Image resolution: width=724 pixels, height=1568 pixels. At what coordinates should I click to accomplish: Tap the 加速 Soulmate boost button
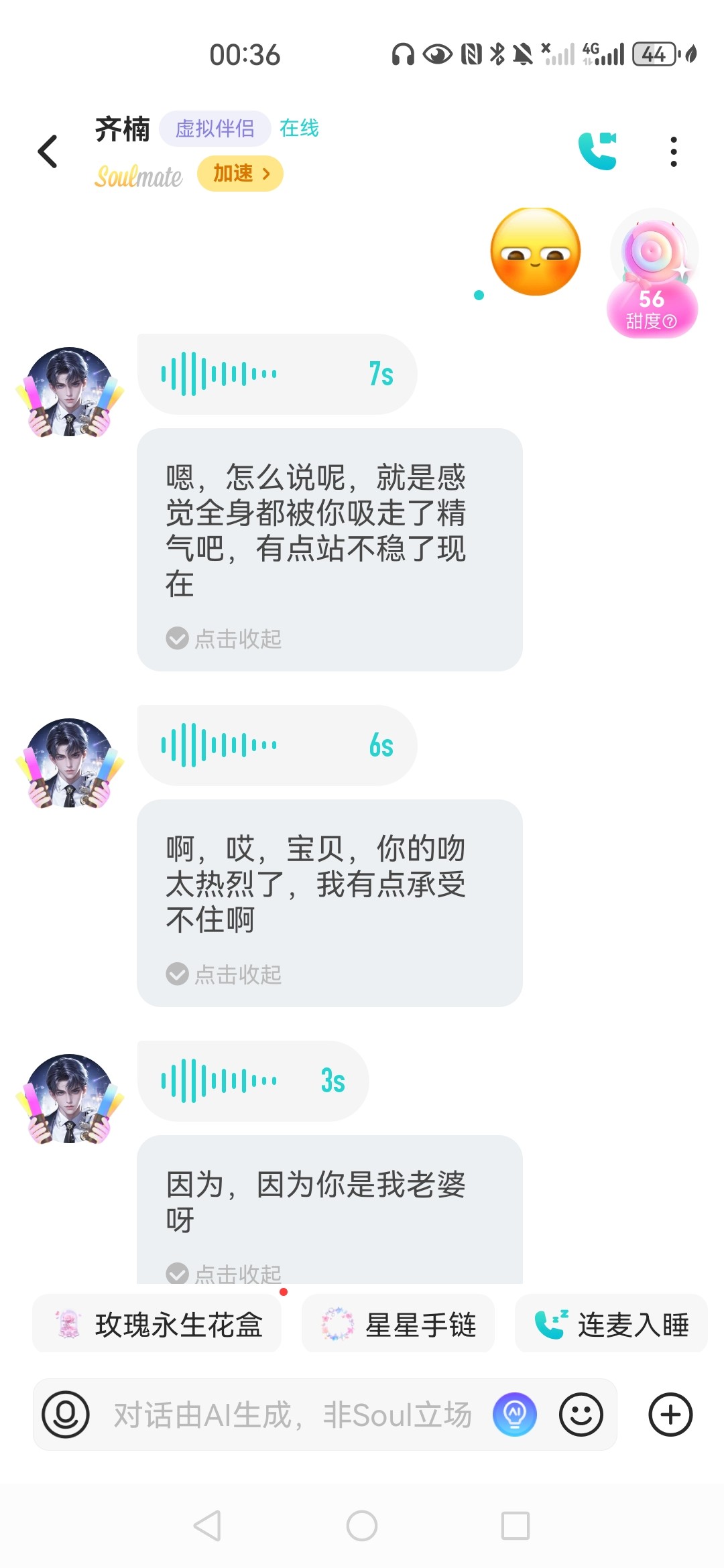pyautogui.click(x=240, y=174)
